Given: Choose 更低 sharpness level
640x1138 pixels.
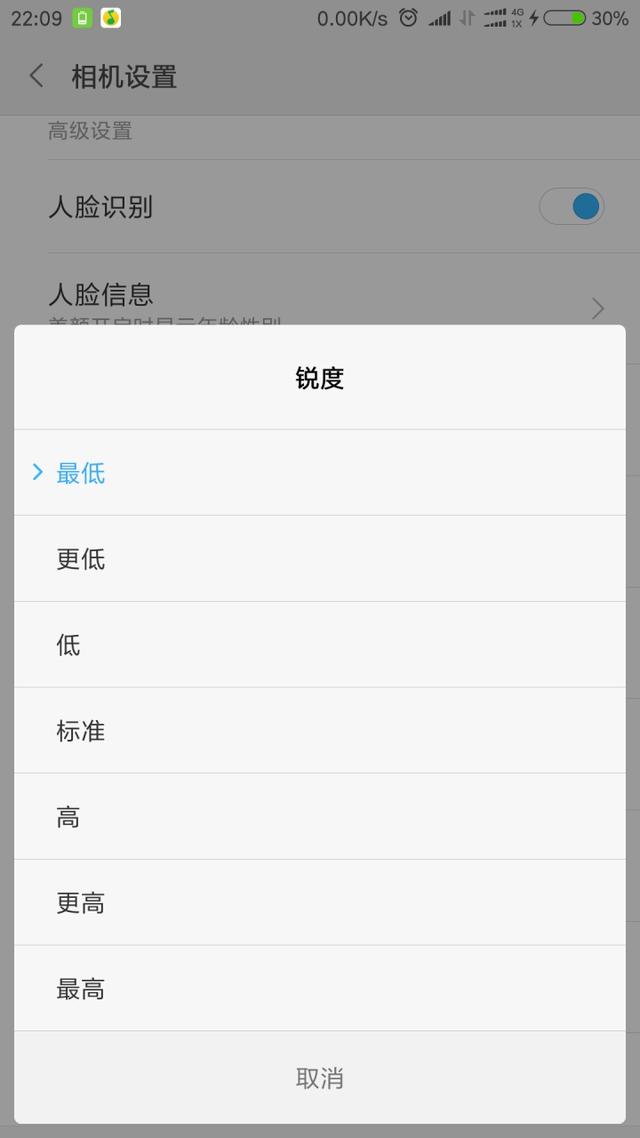Looking at the screenshot, I should coord(319,559).
